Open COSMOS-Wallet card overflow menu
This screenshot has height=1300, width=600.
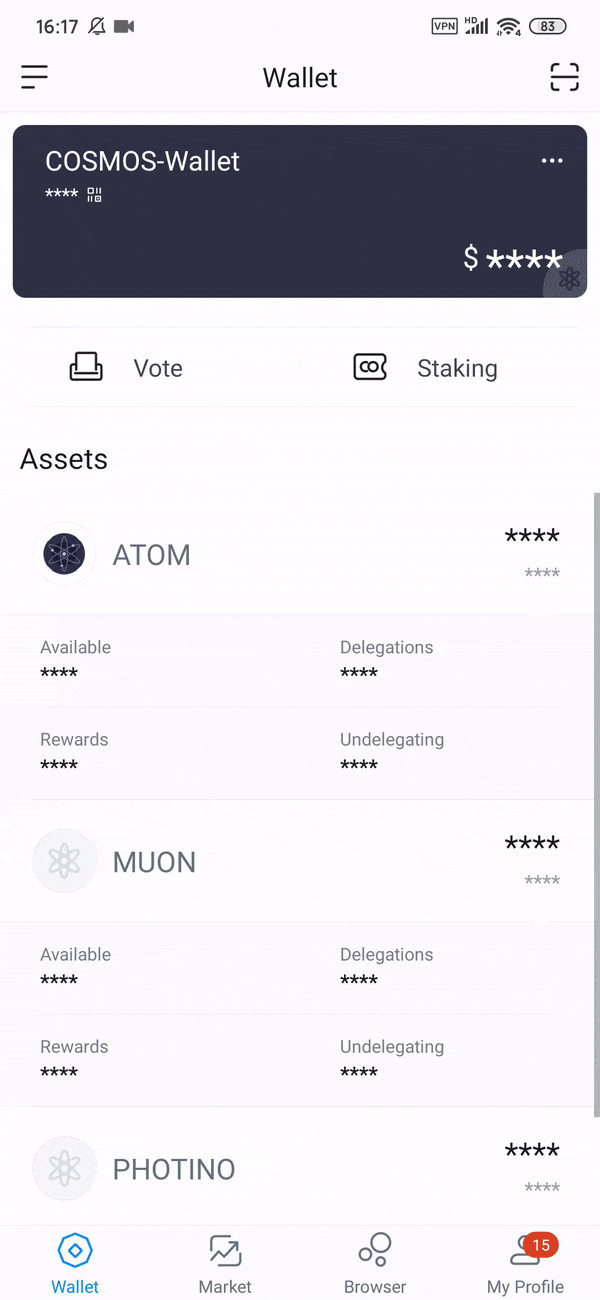tap(552, 161)
